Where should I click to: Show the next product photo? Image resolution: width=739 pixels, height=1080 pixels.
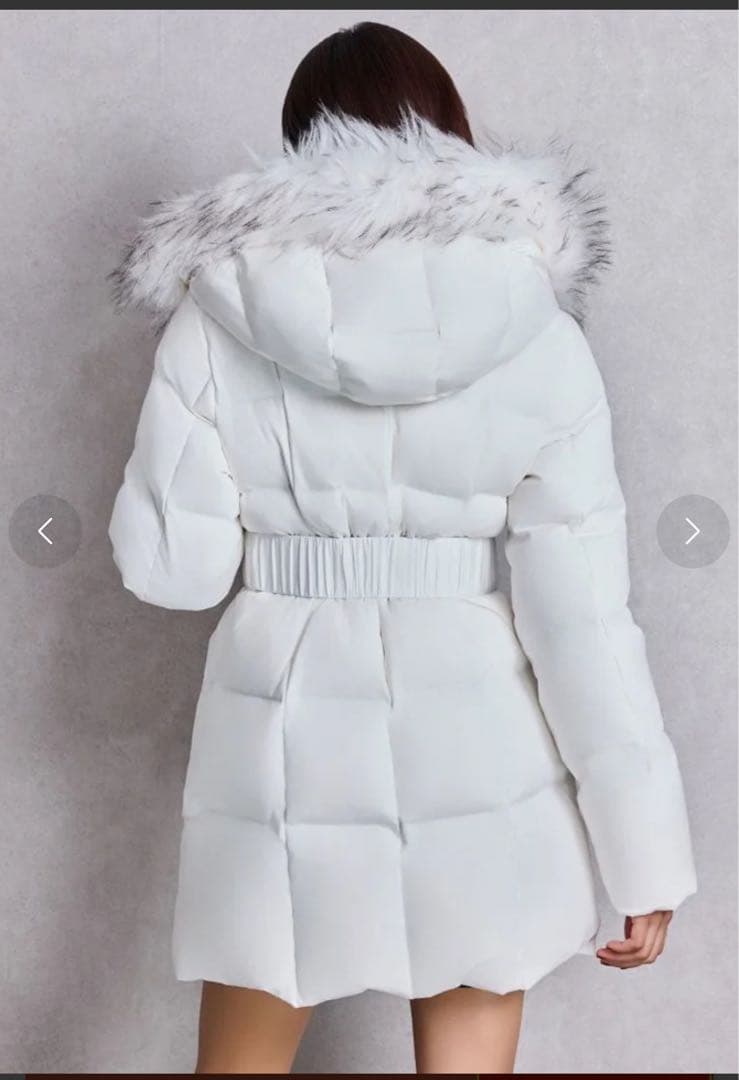tap(692, 532)
